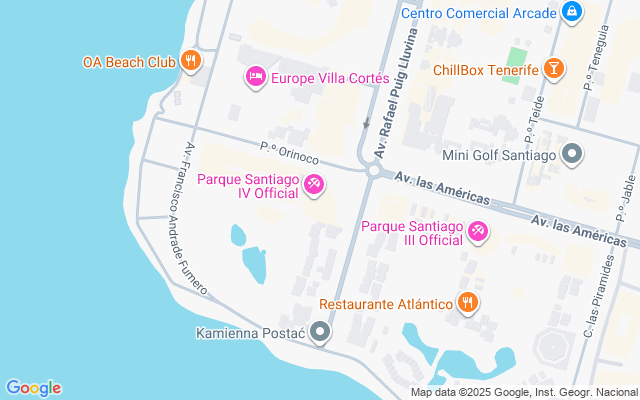Select the Europe Villa Cortés hotel marker

256,77
